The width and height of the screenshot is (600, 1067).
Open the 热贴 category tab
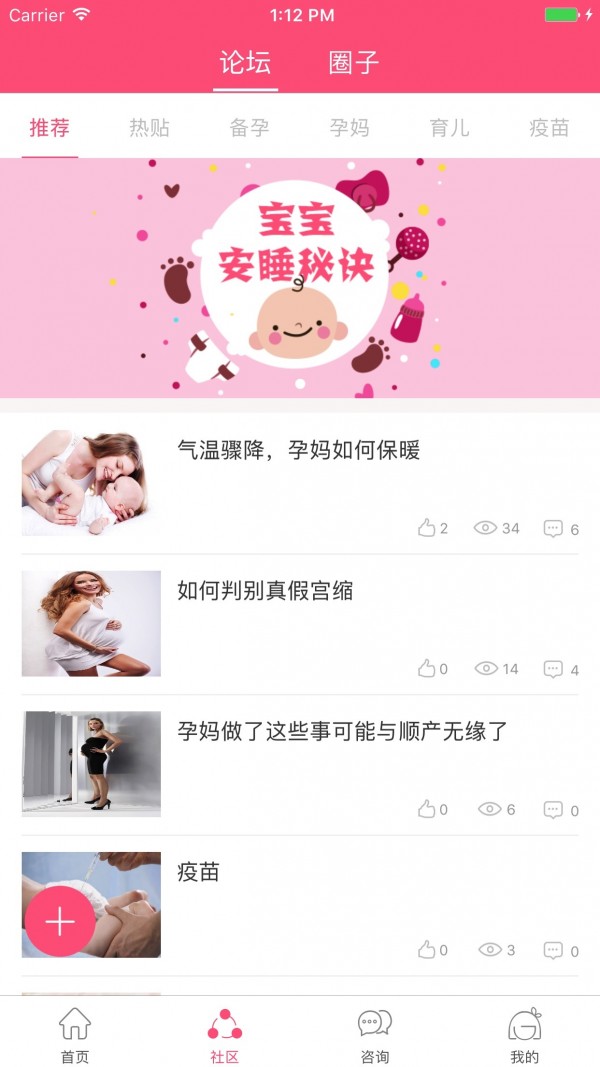coord(149,128)
